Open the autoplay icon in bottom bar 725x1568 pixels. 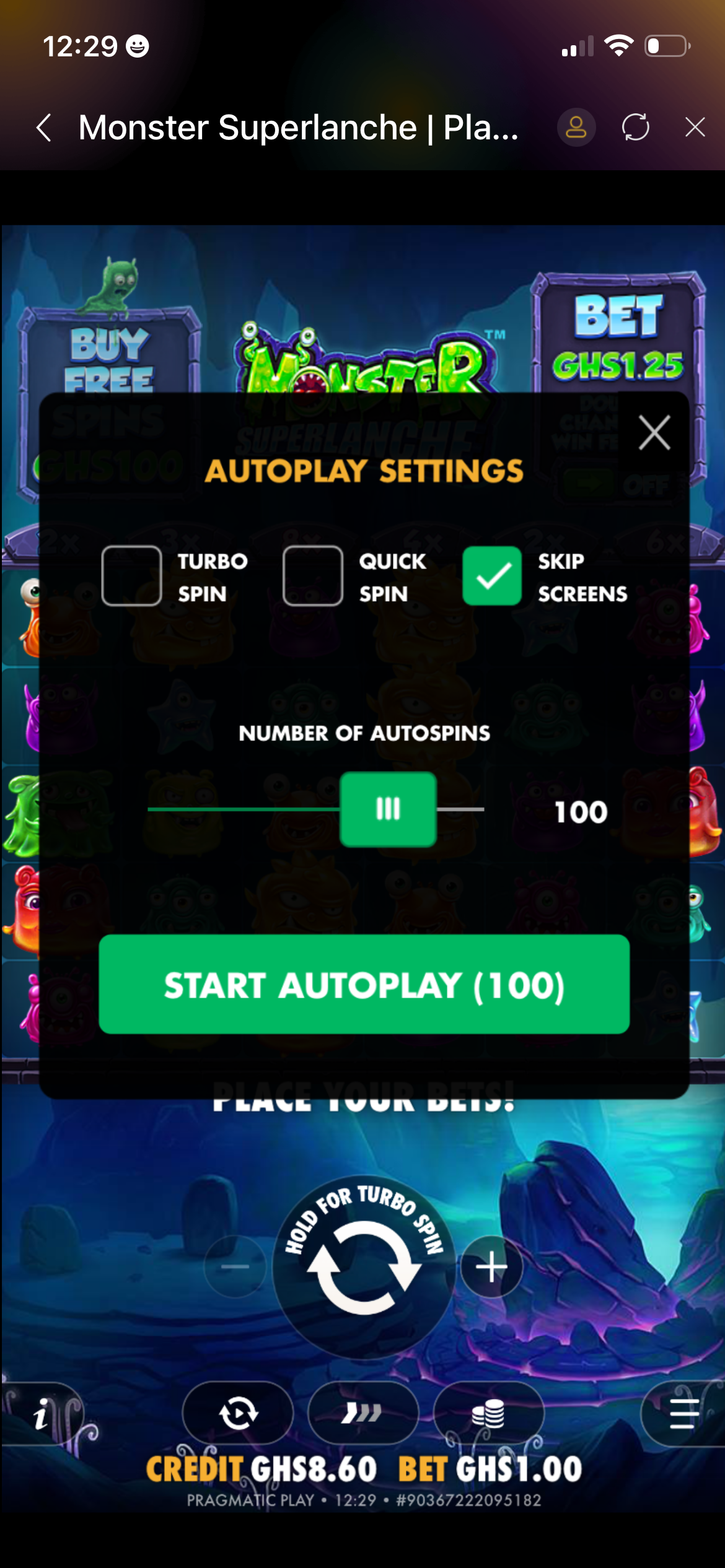click(238, 1413)
